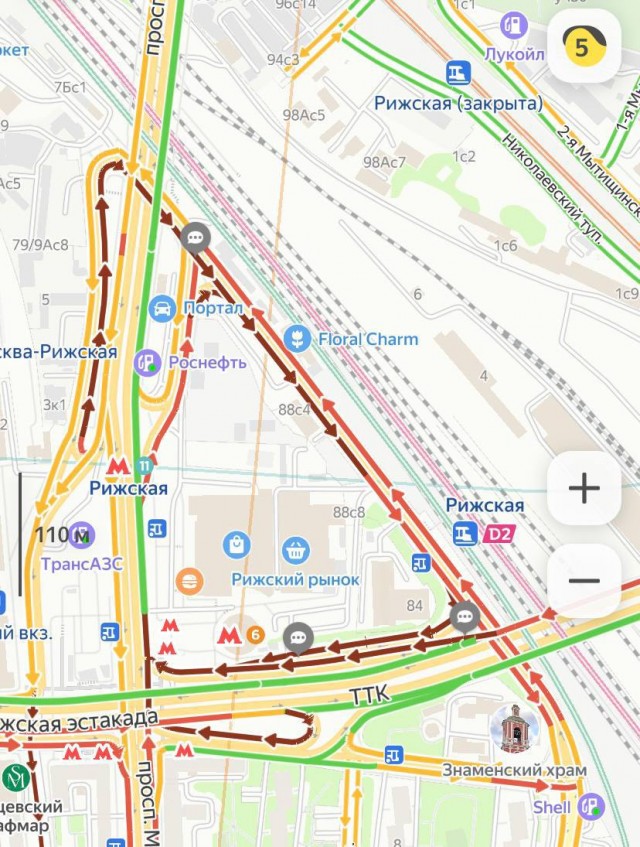Open the Рижский рынок market marker
Viewport: 640px width, 847px height.
click(x=294, y=549)
